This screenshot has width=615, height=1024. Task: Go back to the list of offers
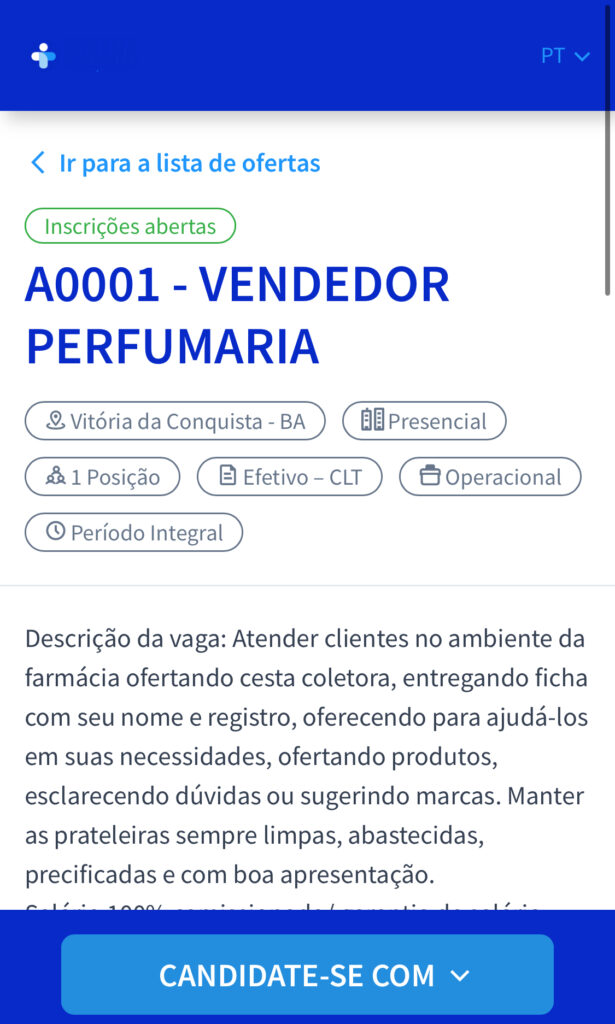(x=176, y=163)
